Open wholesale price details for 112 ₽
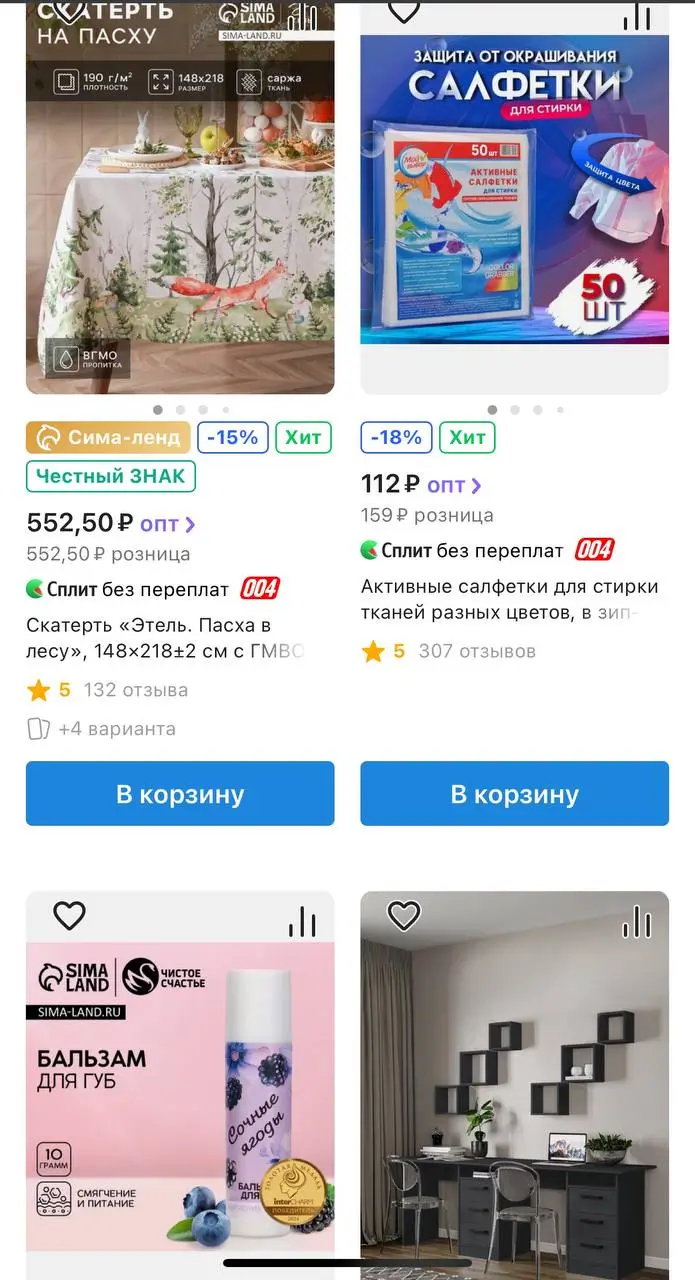Image resolution: width=695 pixels, height=1280 pixels. tap(454, 485)
